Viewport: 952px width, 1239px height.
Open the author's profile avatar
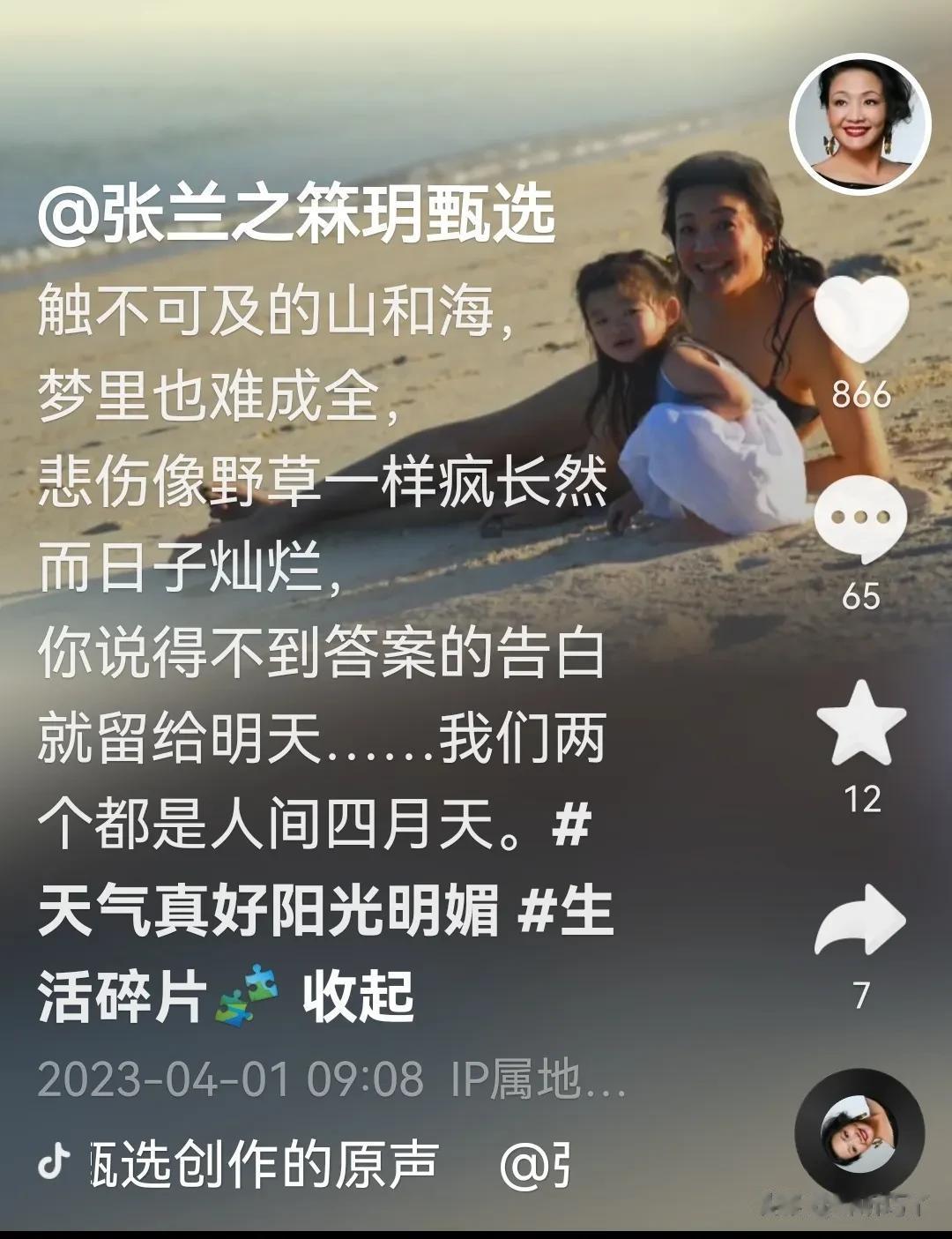[x=859, y=130]
